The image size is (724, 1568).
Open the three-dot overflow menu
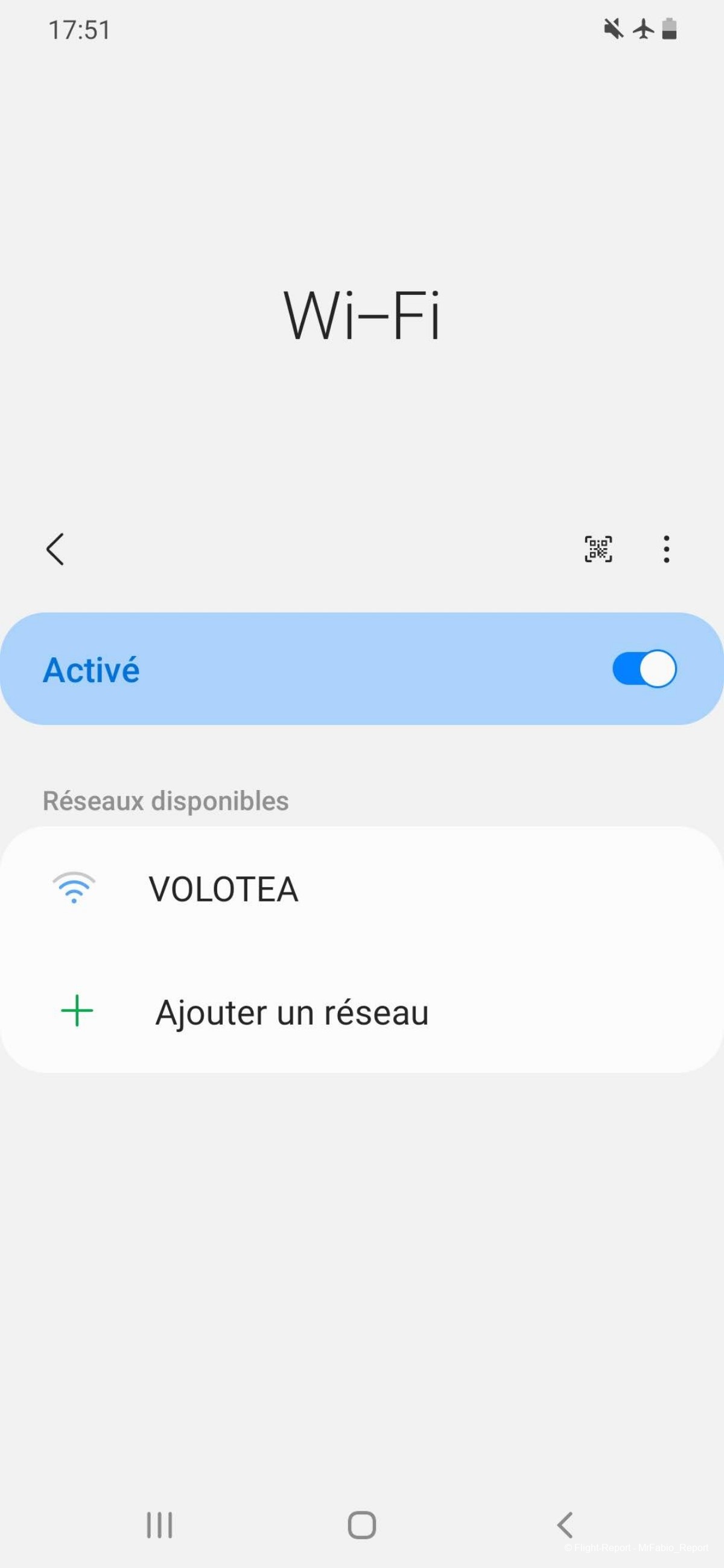[x=666, y=549]
